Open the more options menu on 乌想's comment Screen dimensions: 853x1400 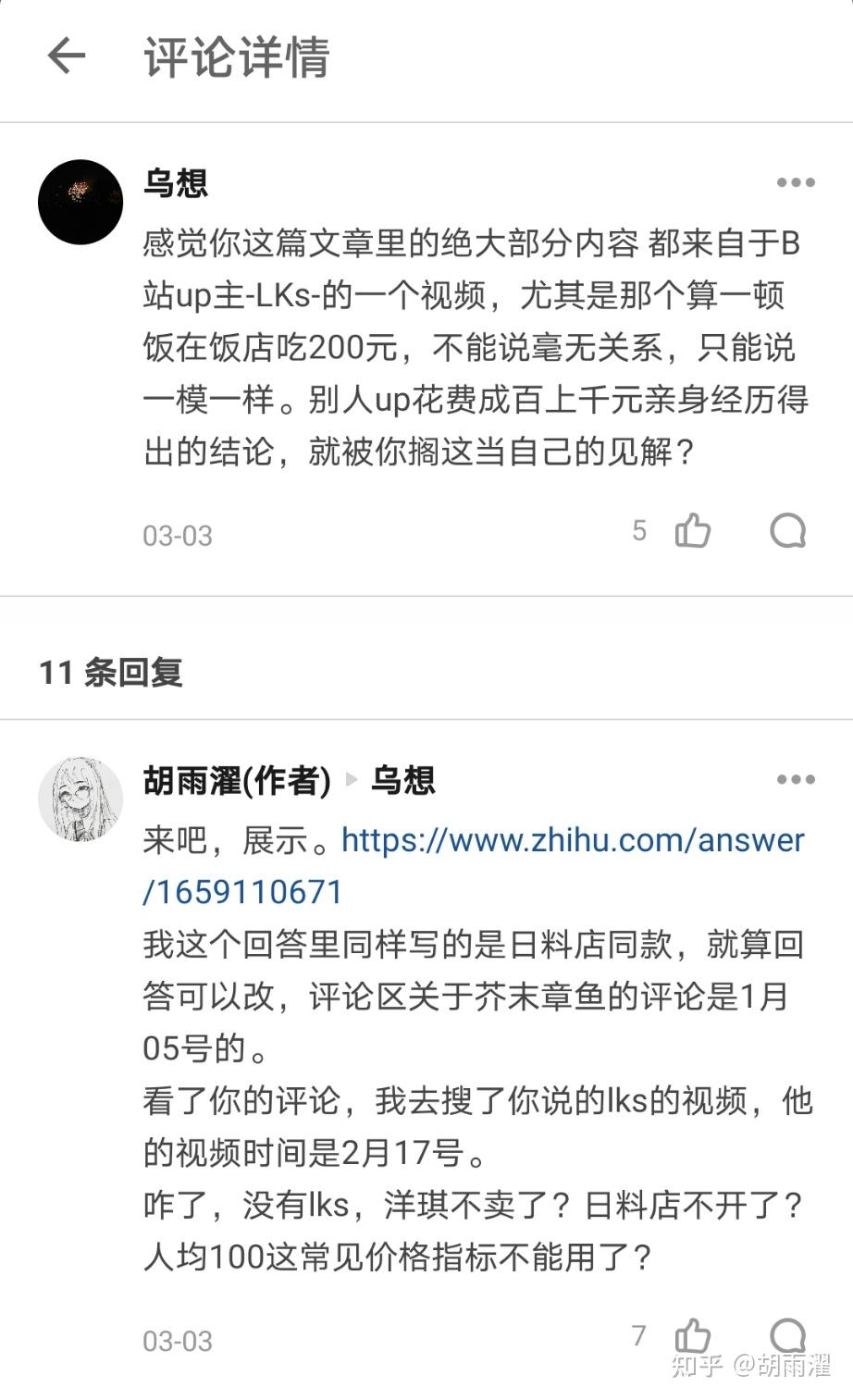[x=796, y=182]
